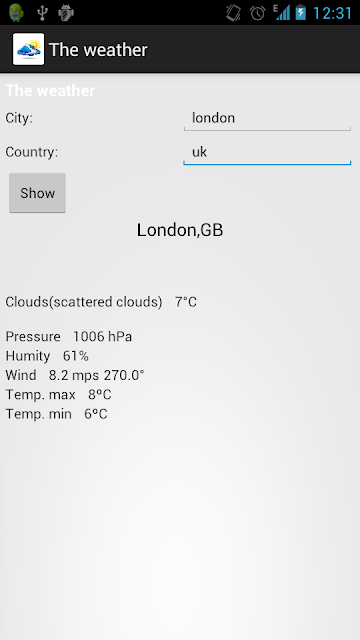This screenshot has width=360, height=640.
Task: Tap the Show button
Action: click(x=37, y=193)
